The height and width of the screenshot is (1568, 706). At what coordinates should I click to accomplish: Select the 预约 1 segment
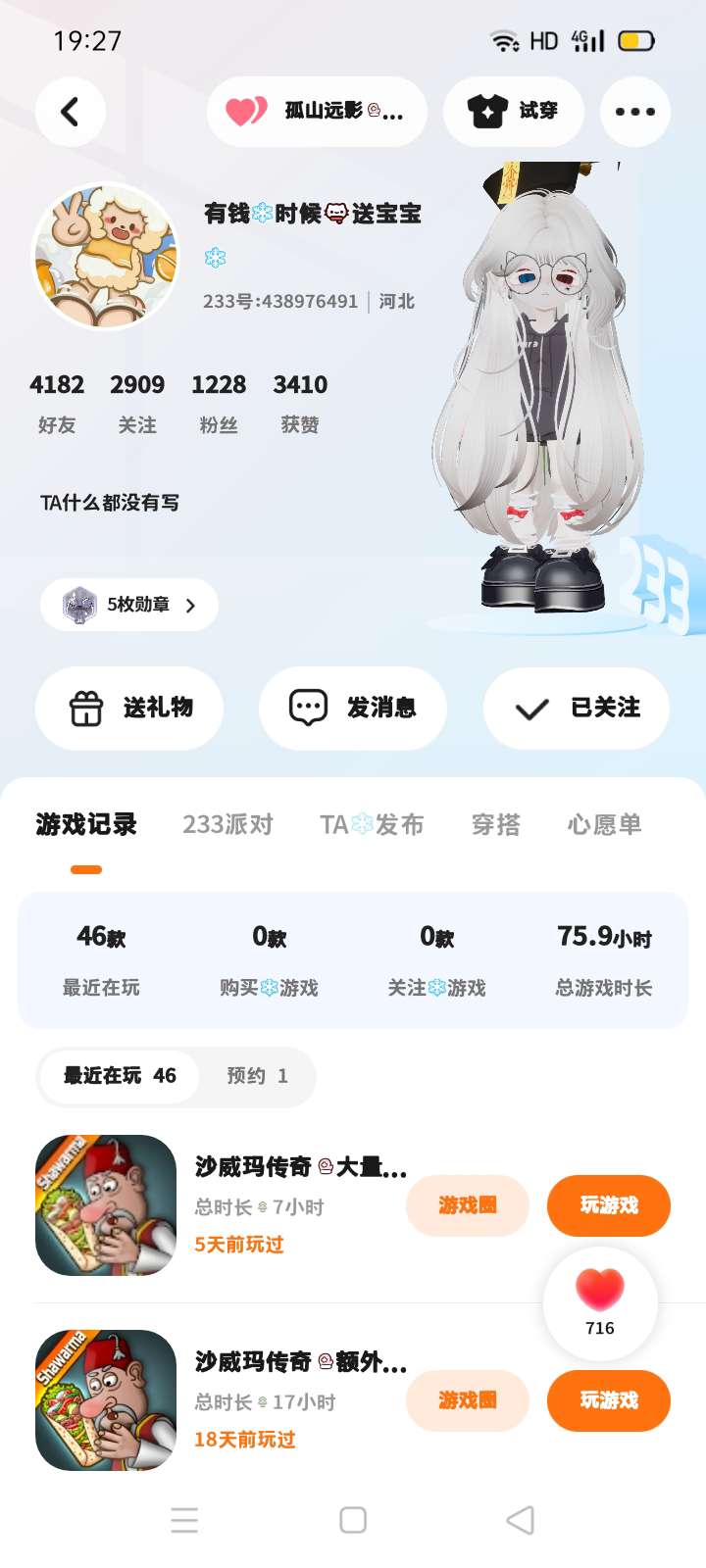click(257, 1076)
